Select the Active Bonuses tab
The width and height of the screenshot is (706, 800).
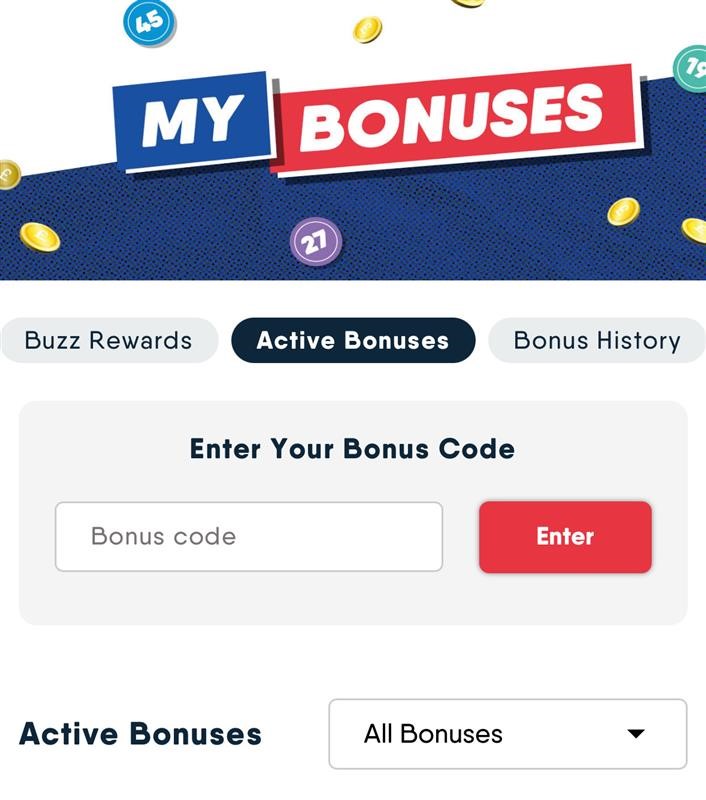(352, 340)
